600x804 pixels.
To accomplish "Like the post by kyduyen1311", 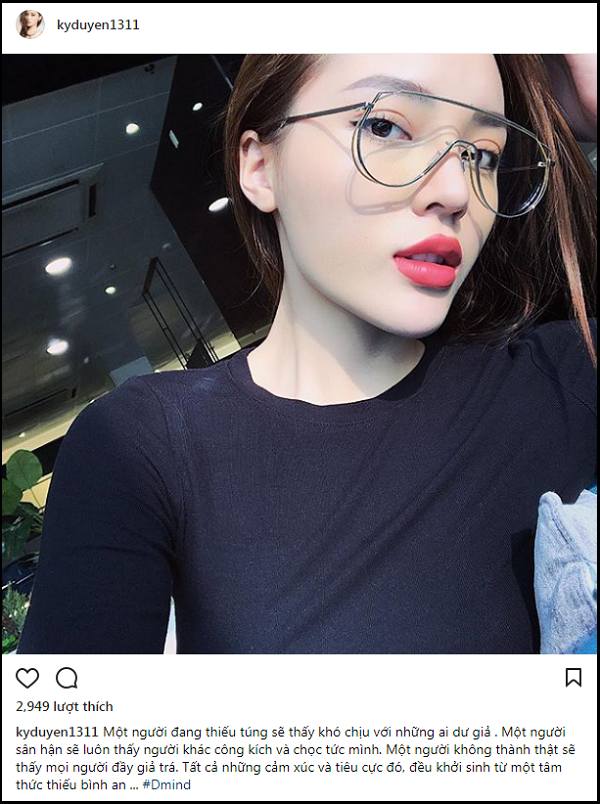I will point(28,678).
